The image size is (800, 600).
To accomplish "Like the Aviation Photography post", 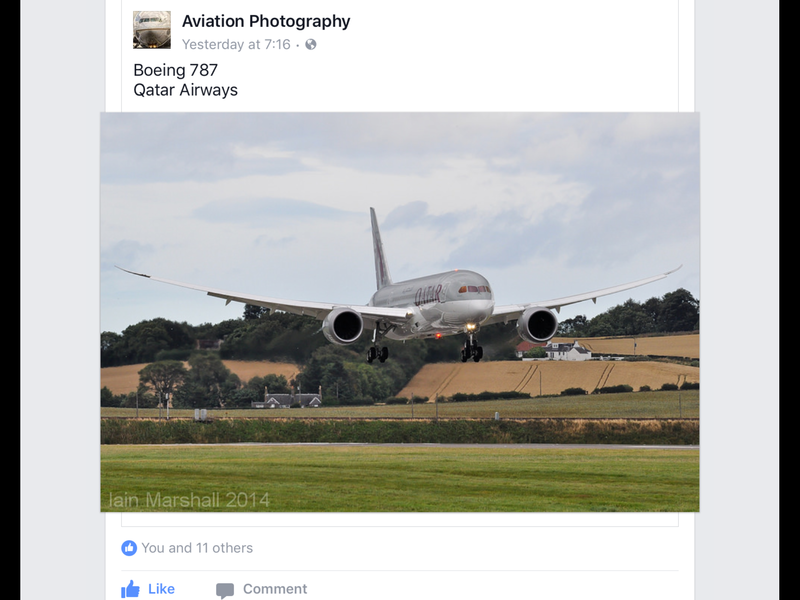I will [x=148, y=589].
